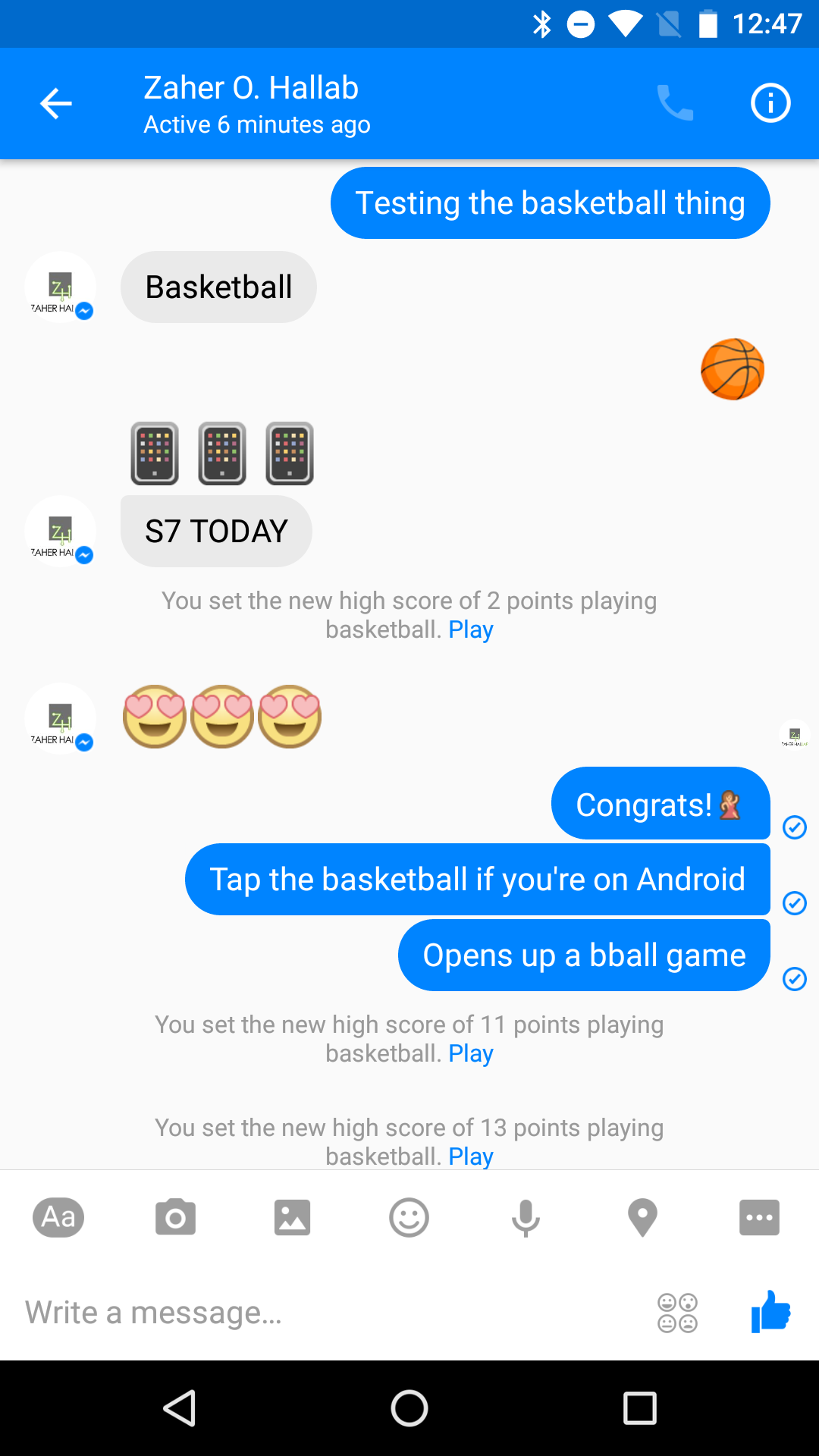The height and width of the screenshot is (1456, 819).
Task: Tap Play under the 2 points high score
Action: (x=470, y=629)
